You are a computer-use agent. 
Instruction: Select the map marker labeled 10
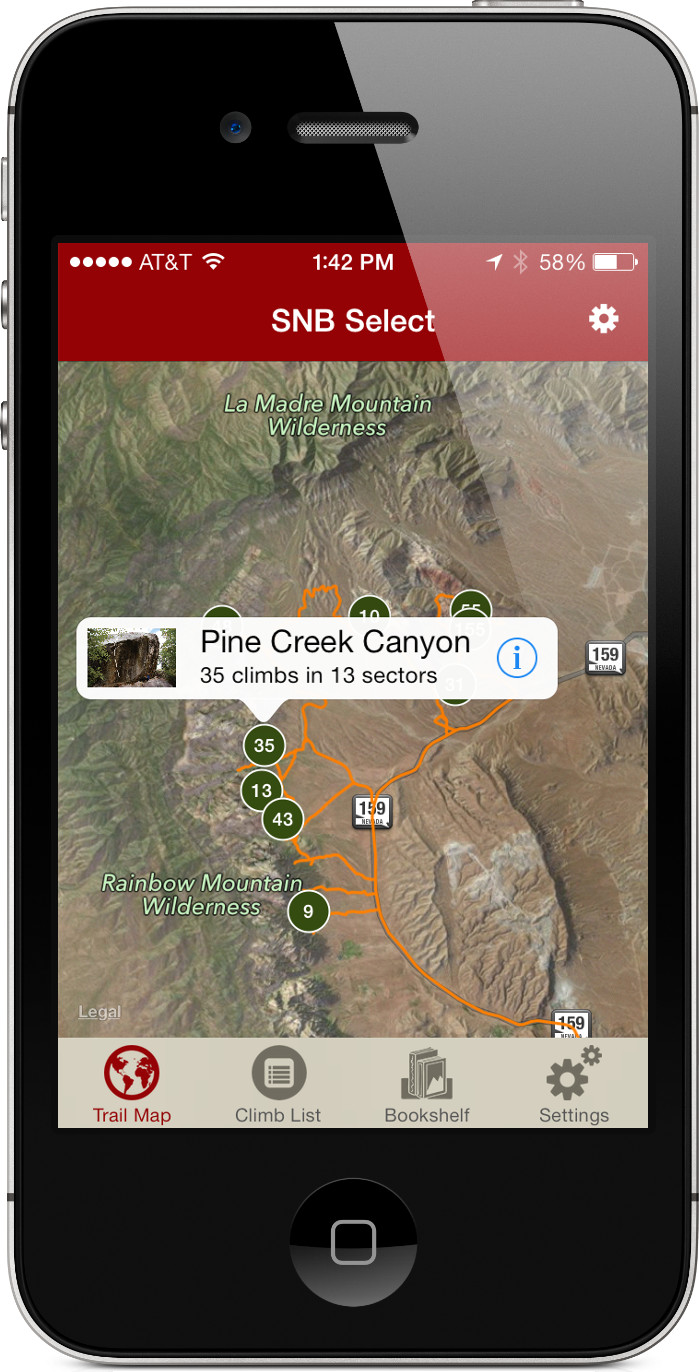click(x=369, y=609)
